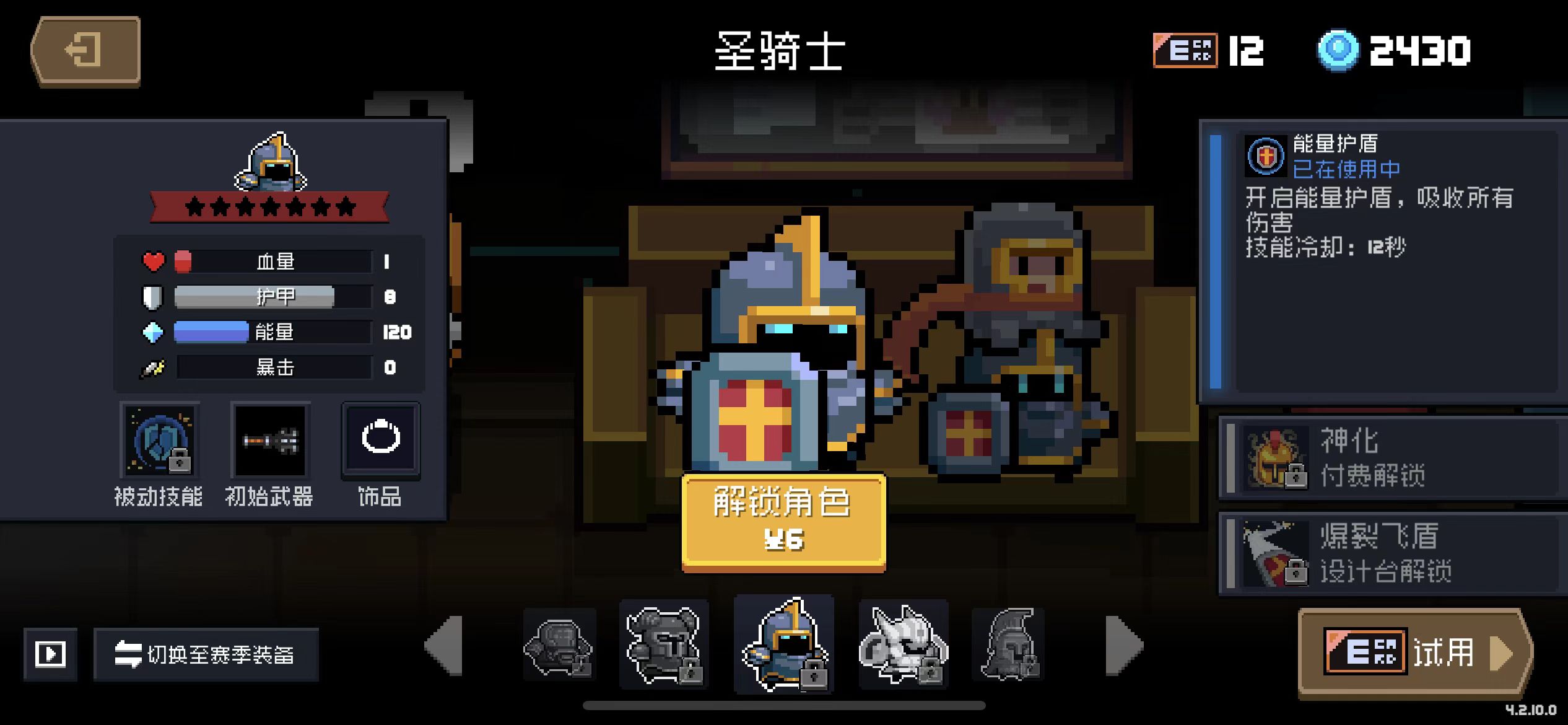Select the white horned character thumbnail
The width and height of the screenshot is (1568, 725).
[x=903, y=644]
